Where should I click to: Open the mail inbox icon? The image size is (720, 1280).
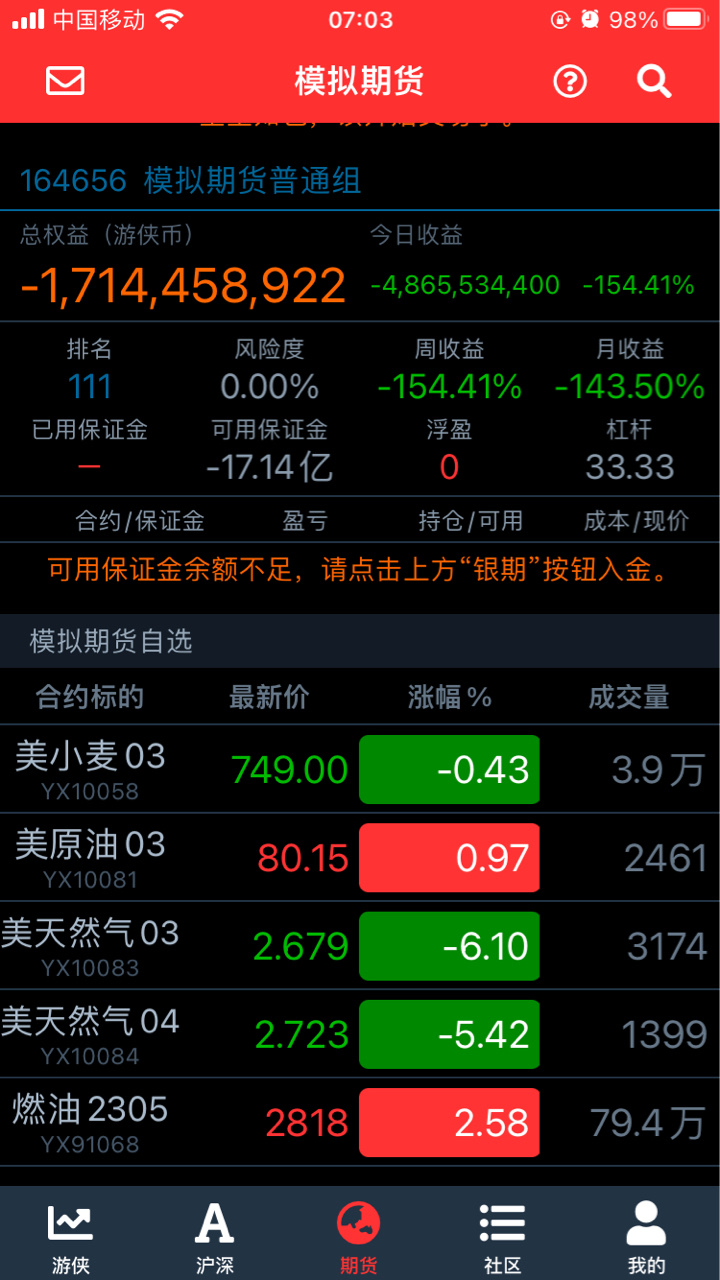click(65, 81)
